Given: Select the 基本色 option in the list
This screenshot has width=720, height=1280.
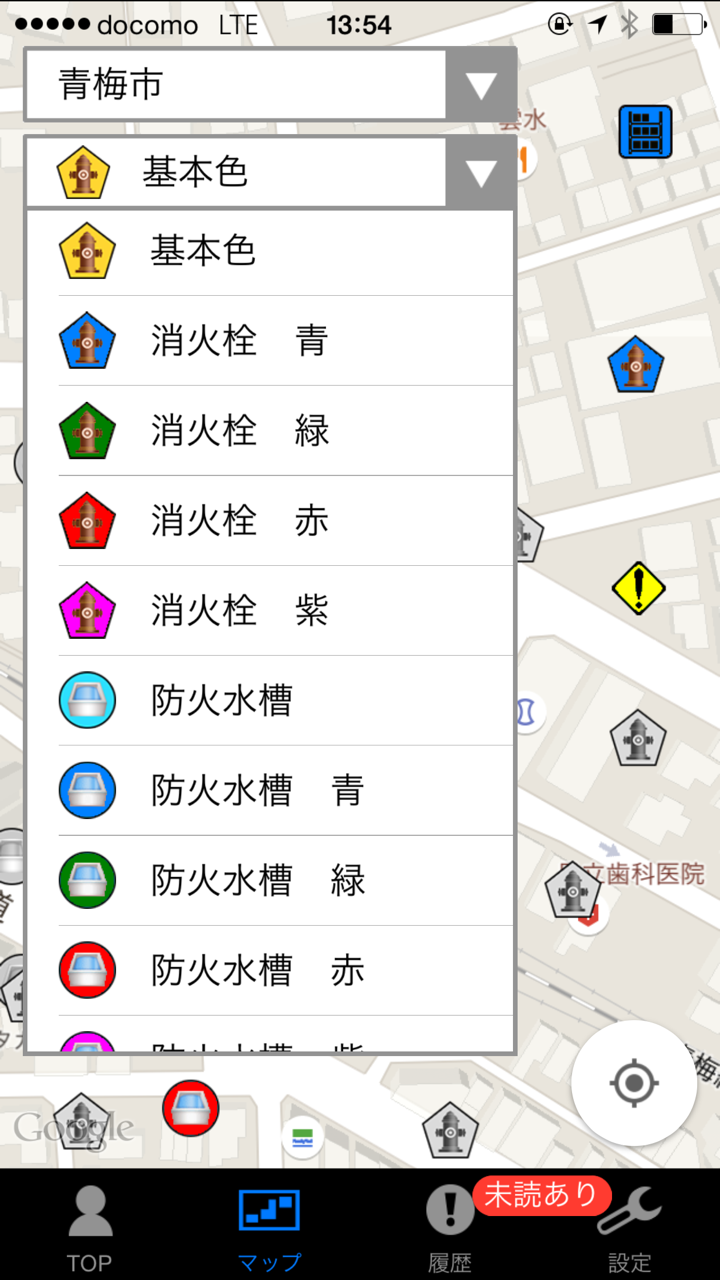Looking at the screenshot, I should coord(270,251).
